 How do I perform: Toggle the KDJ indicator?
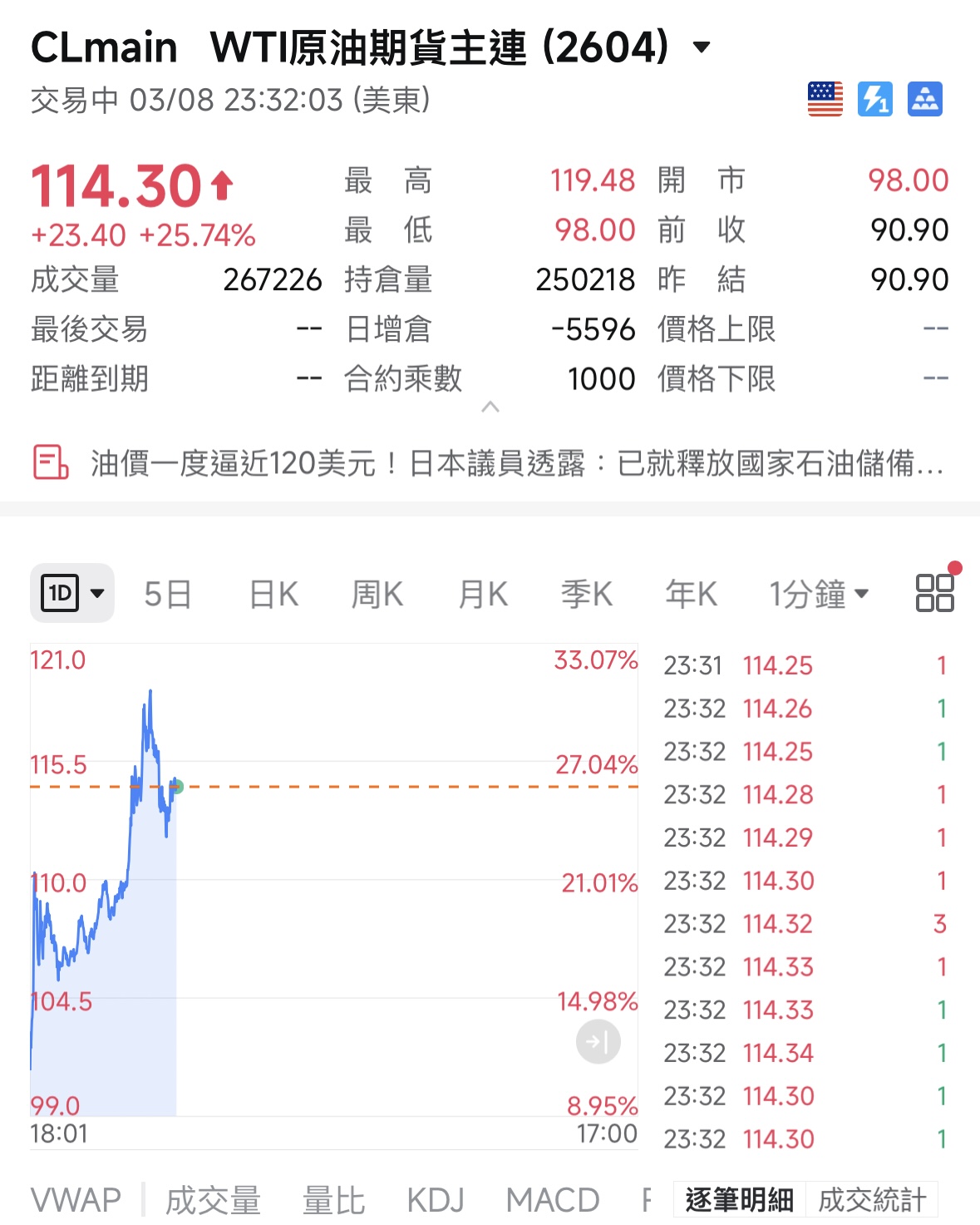click(433, 1198)
